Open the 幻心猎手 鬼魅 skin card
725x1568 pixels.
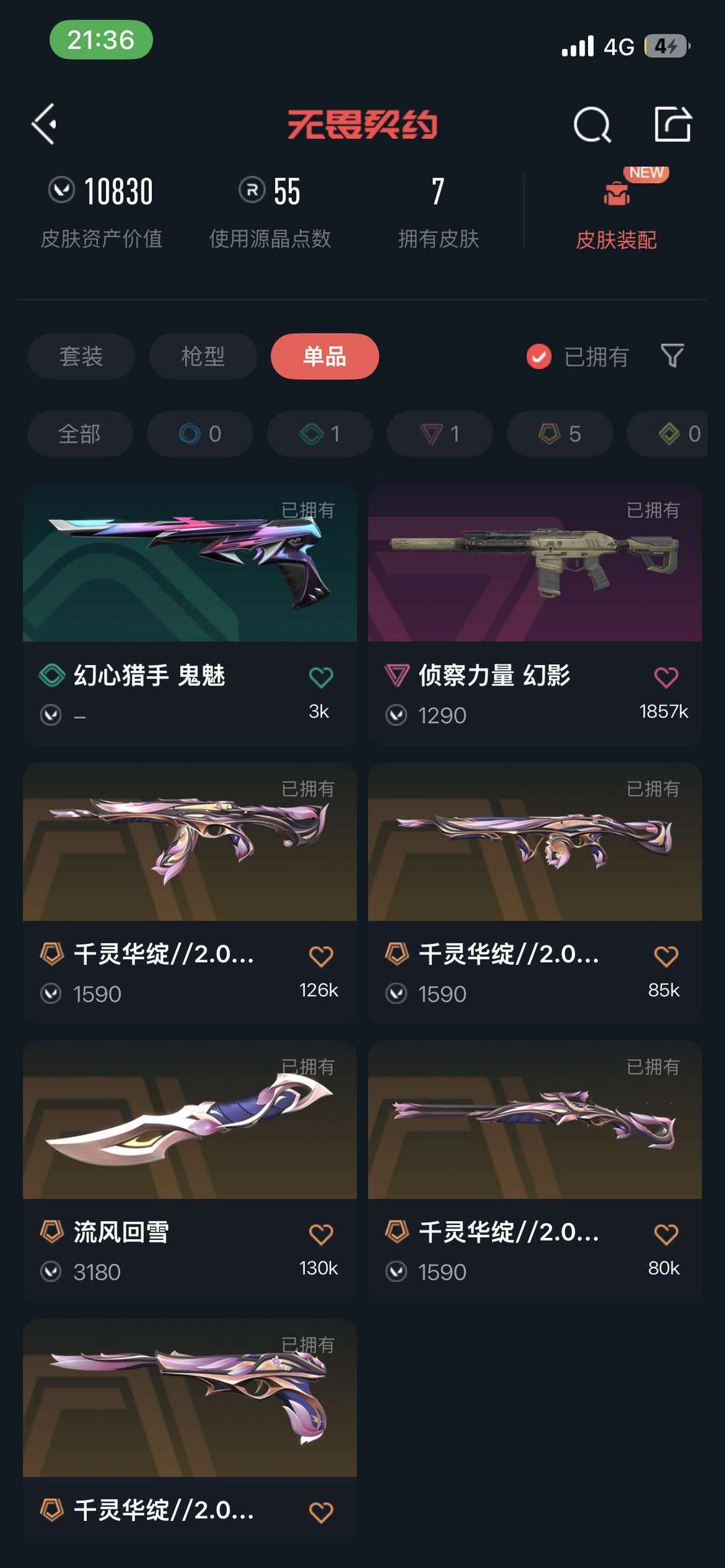tap(190, 615)
